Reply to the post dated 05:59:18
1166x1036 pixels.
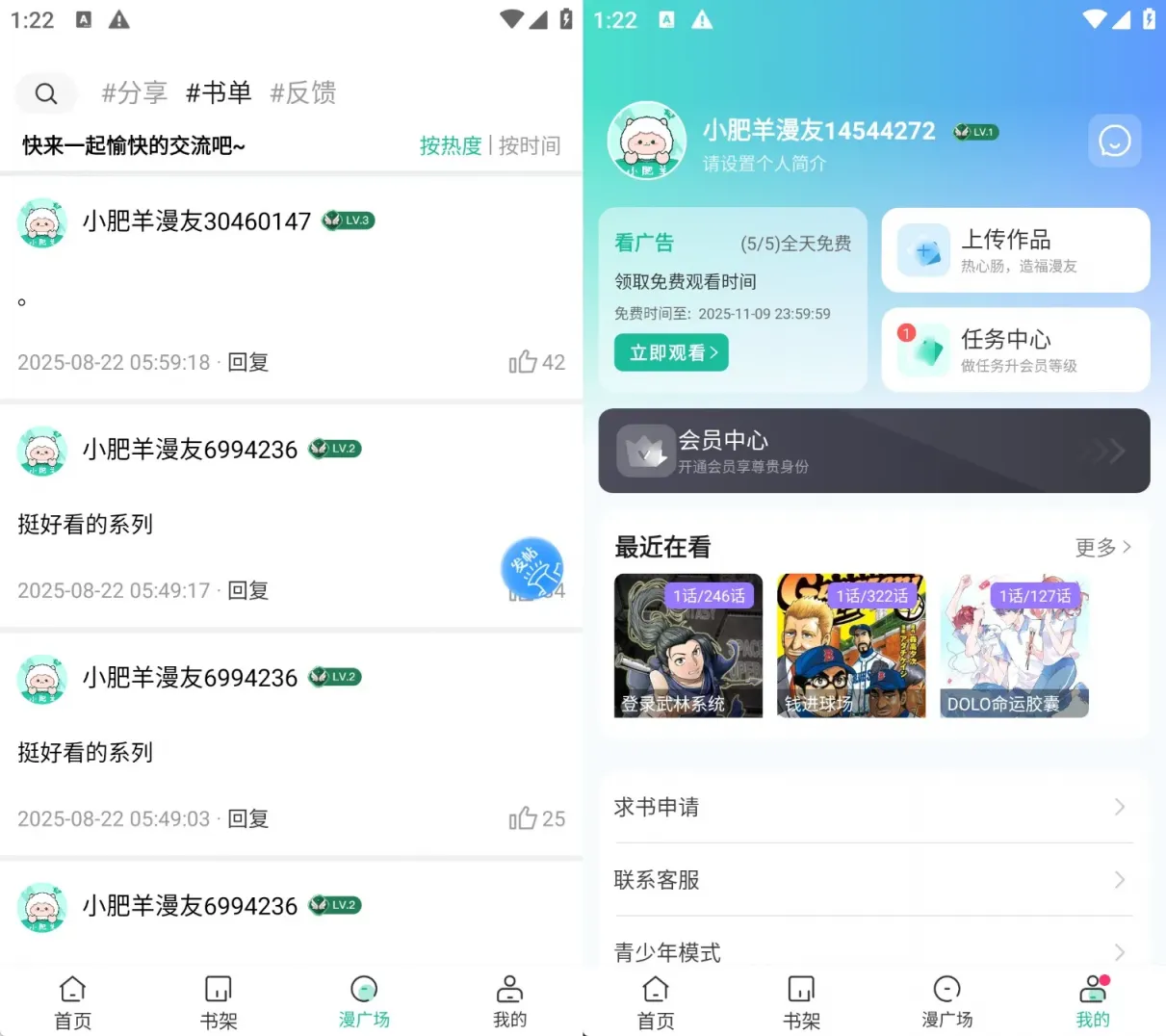tap(248, 362)
